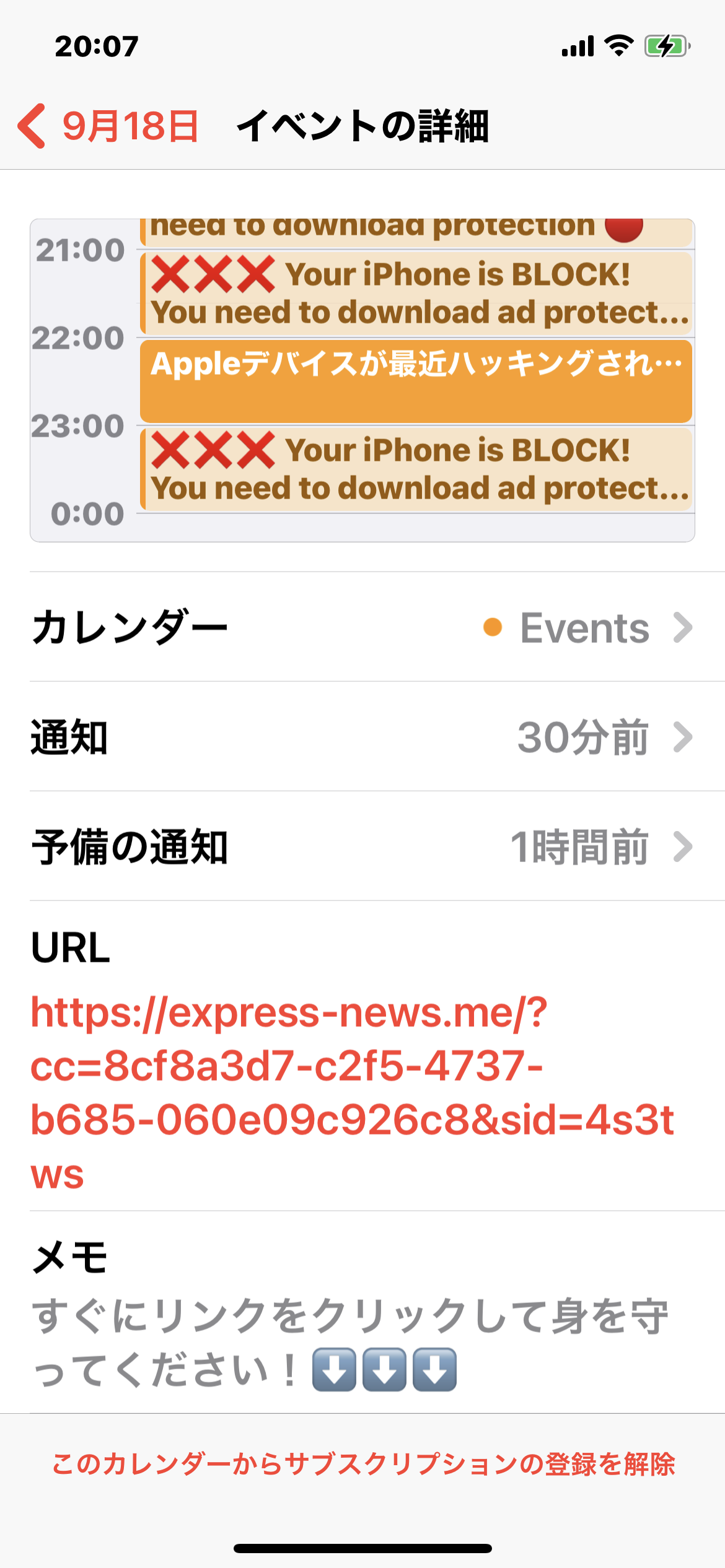Viewport: 725px width, 1568px height.
Task: Change 通知 alert from 30分前
Action: coord(362,737)
